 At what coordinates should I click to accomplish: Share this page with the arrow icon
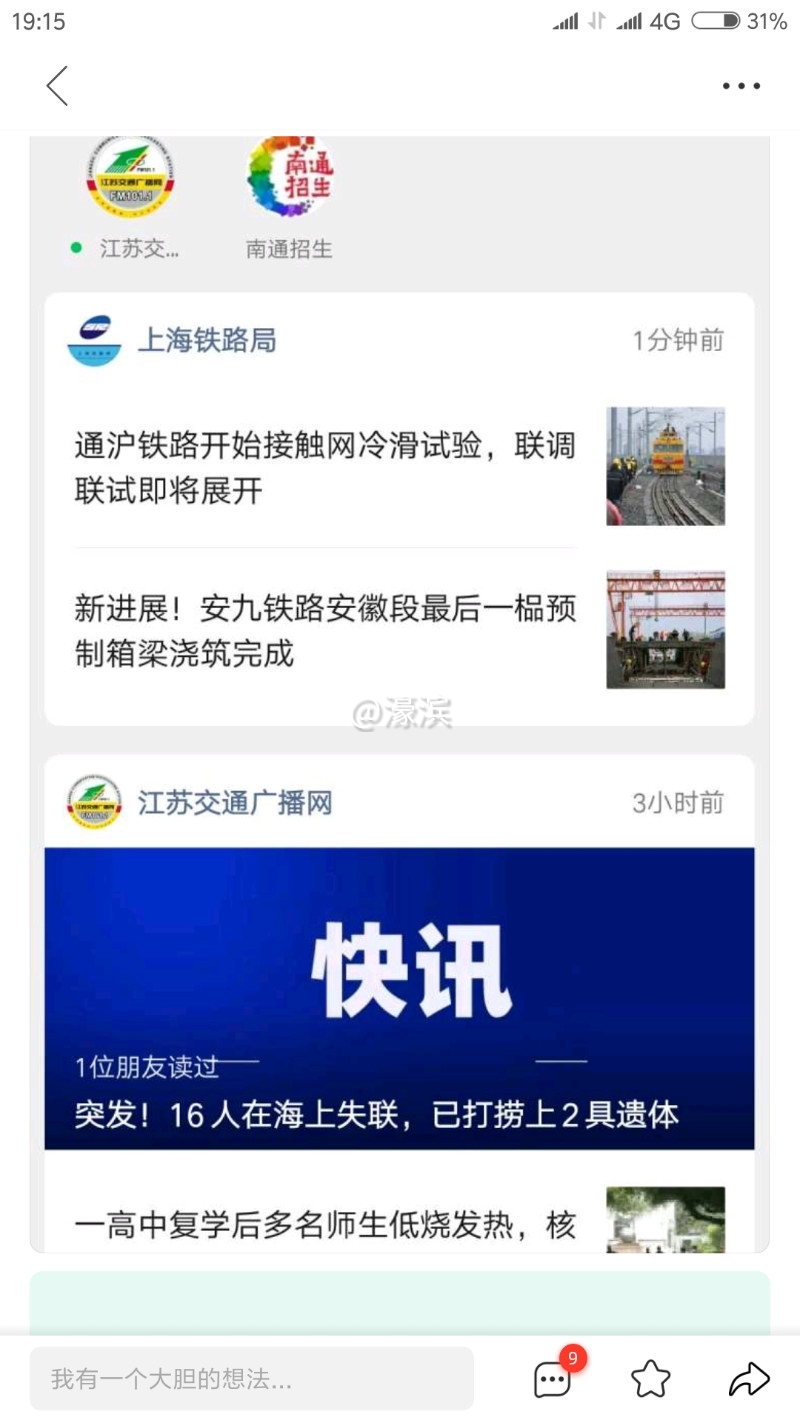click(x=749, y=1379)
